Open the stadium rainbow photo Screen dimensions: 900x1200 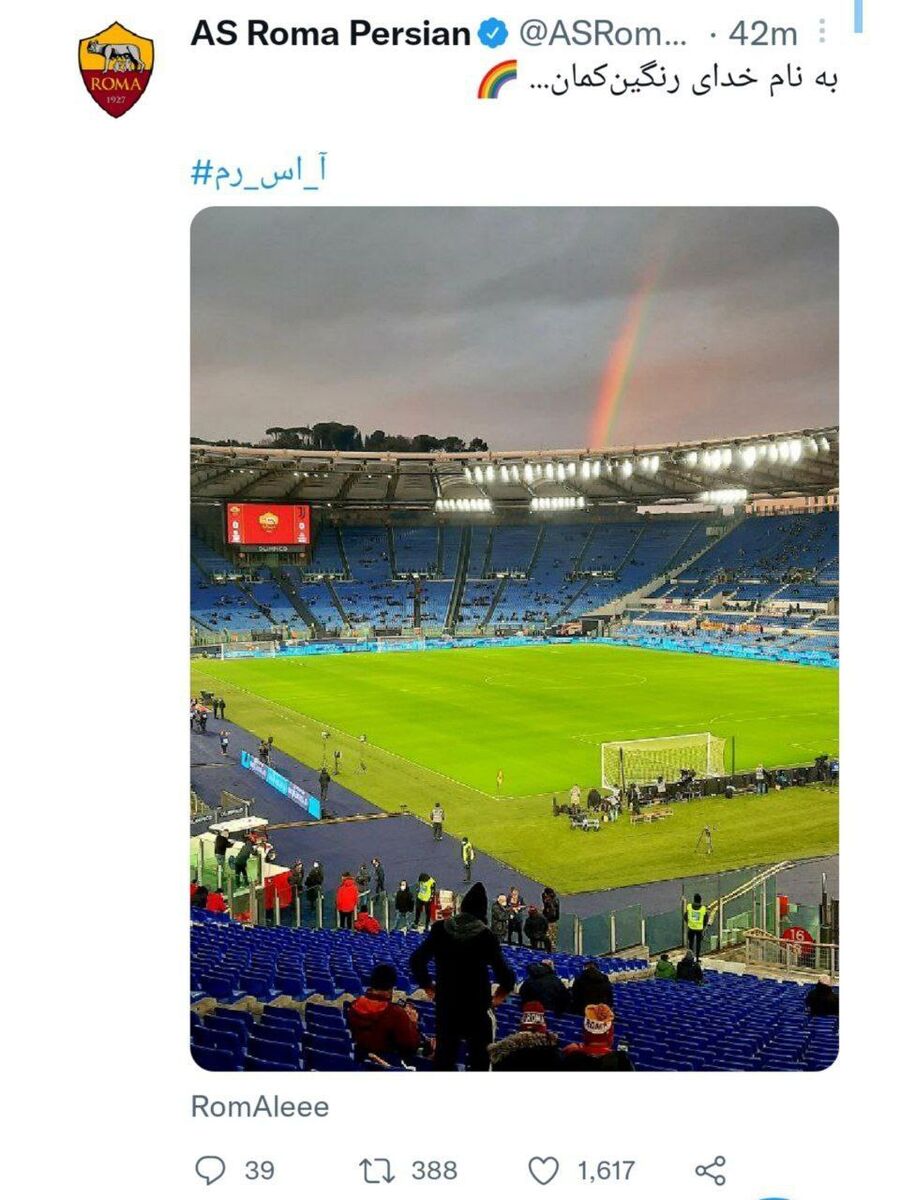[514, 638]
